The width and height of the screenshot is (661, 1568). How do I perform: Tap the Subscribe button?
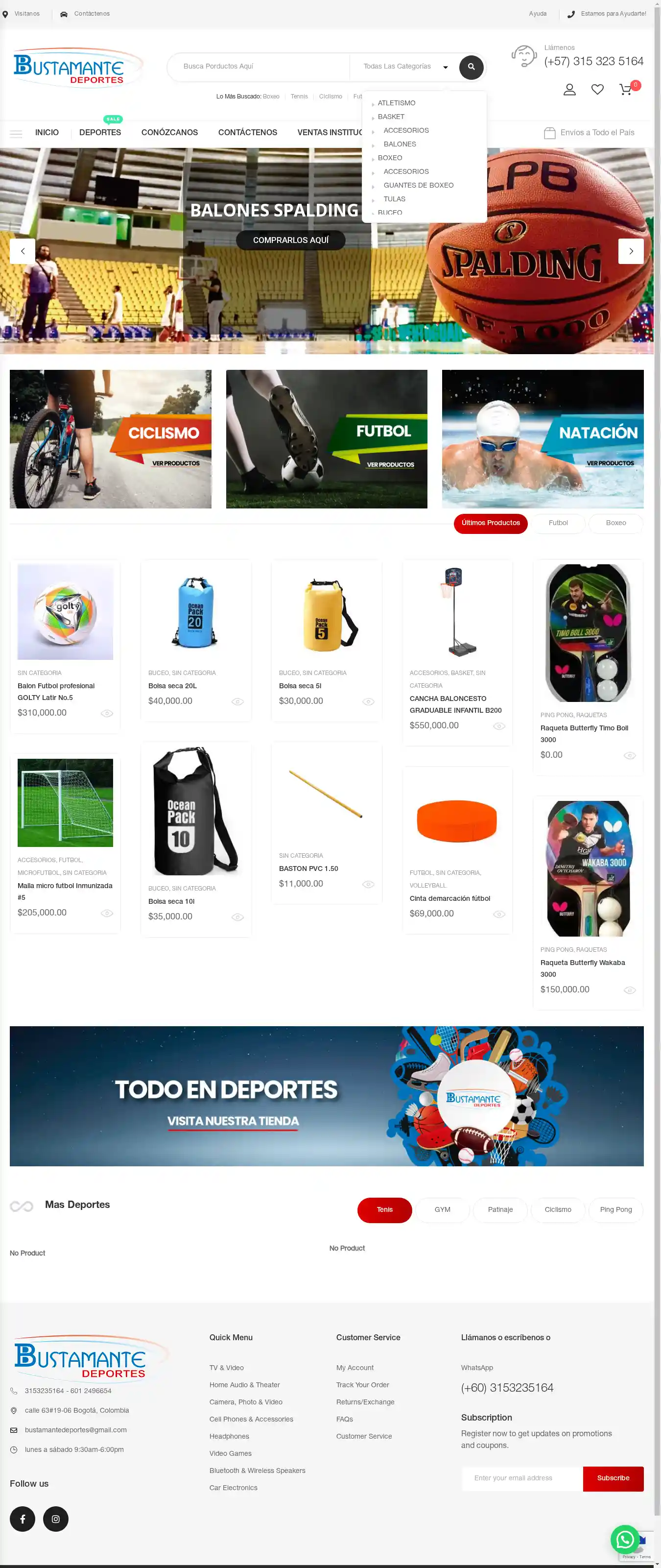[613, 1478]
